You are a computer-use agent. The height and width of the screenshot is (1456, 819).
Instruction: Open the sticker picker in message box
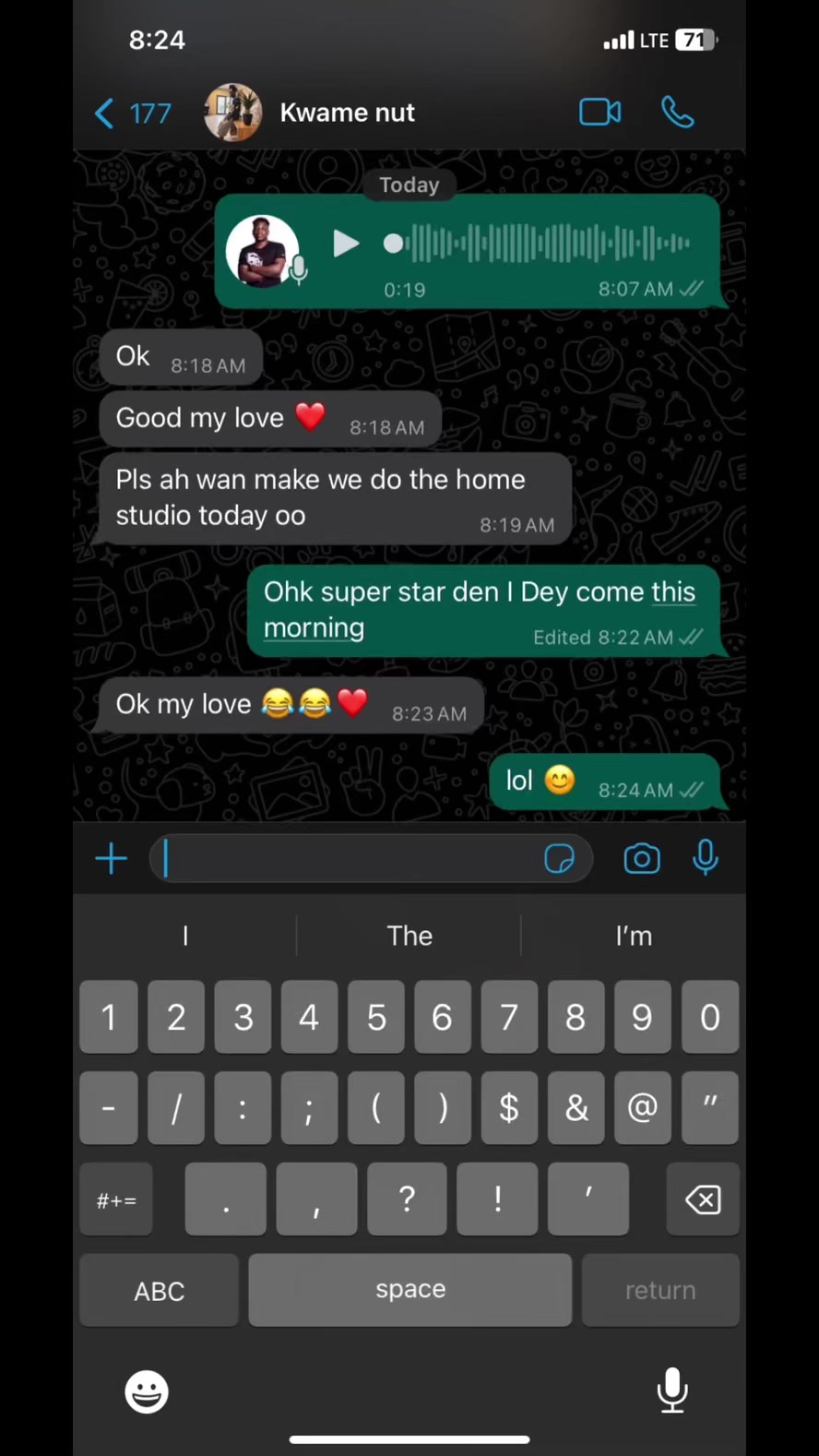point(559,859)
